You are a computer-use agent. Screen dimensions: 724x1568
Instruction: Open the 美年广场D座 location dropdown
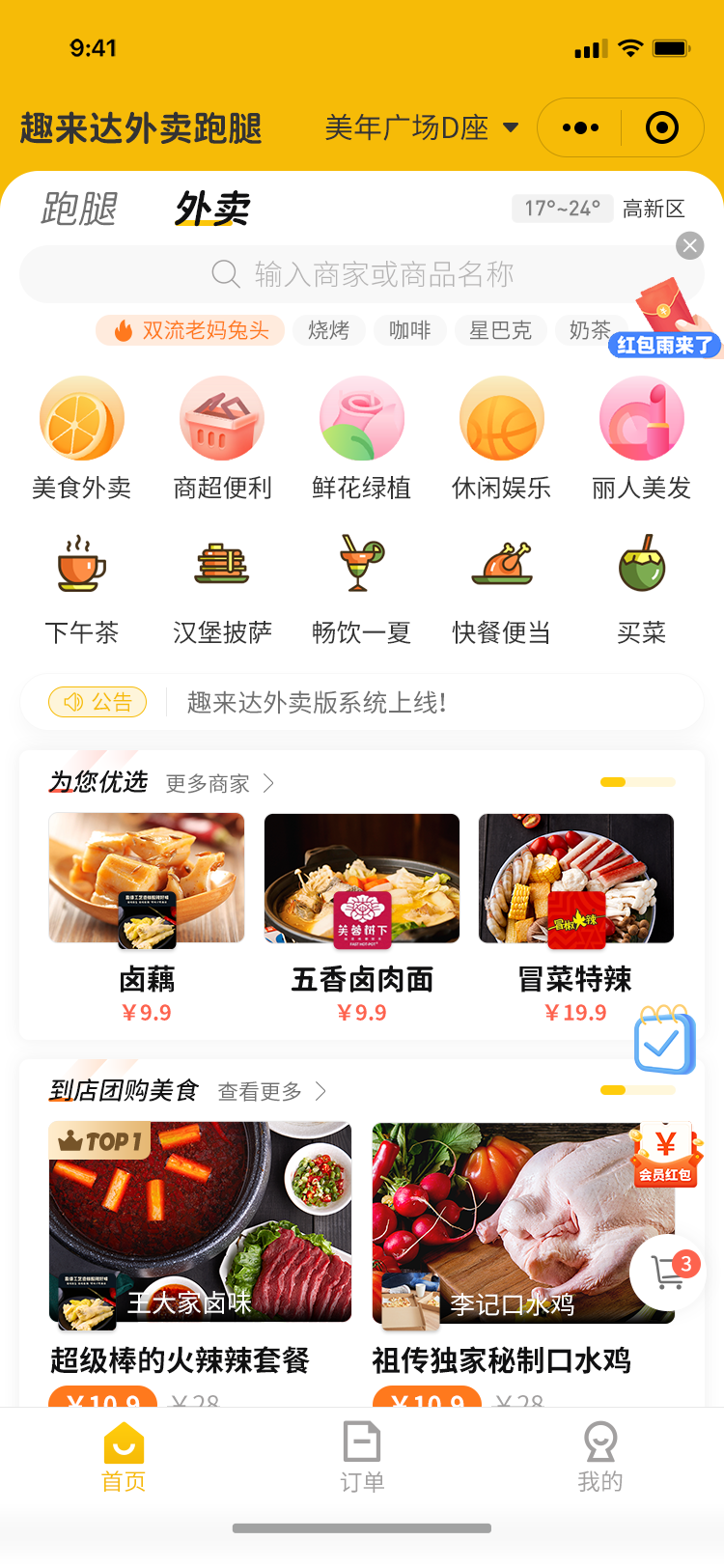(422, 127)
